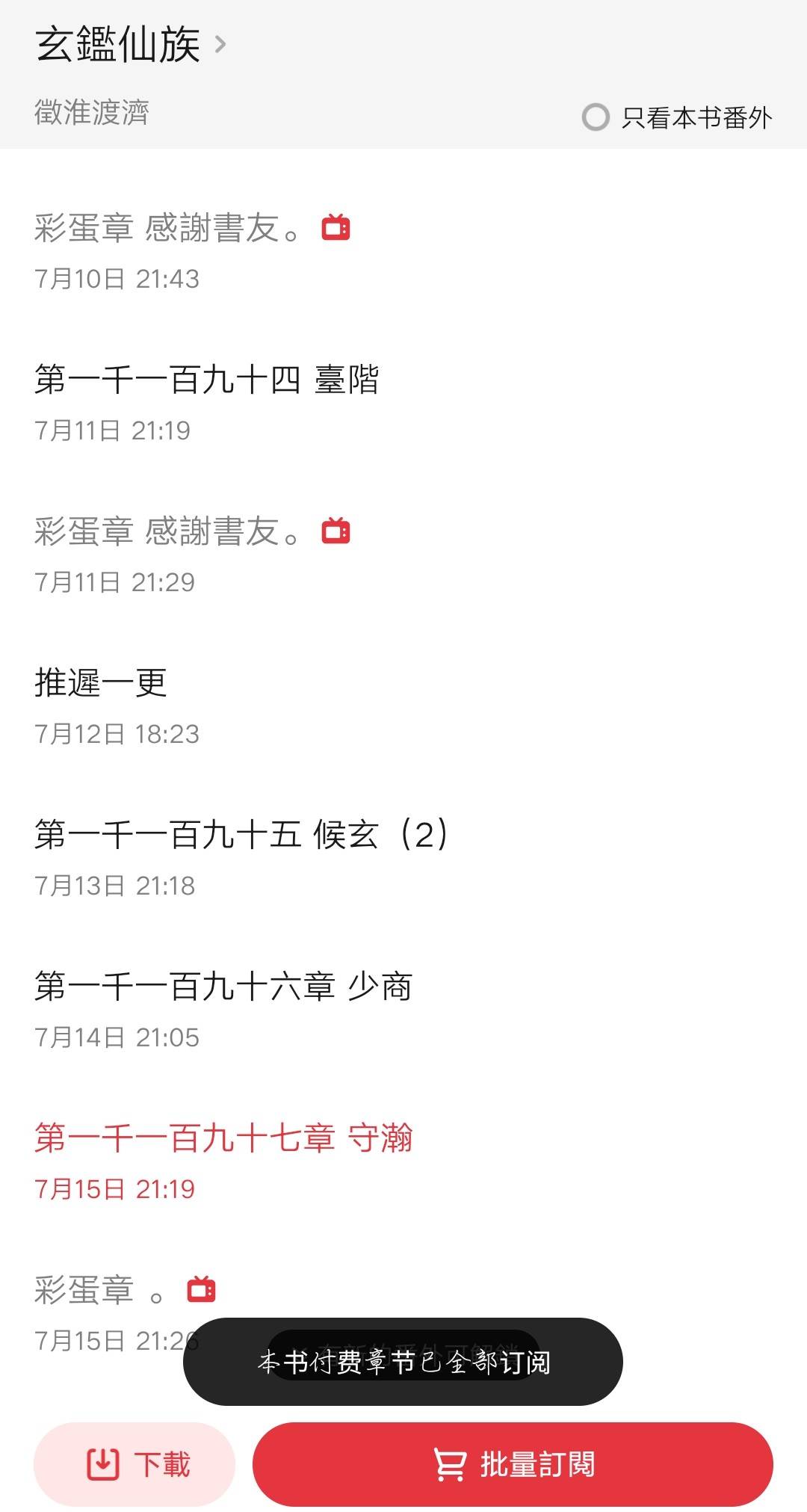807x1512 pixels.
Task: Open chapter 第一千一百九十六章 少商
Action: click(226, 985)
